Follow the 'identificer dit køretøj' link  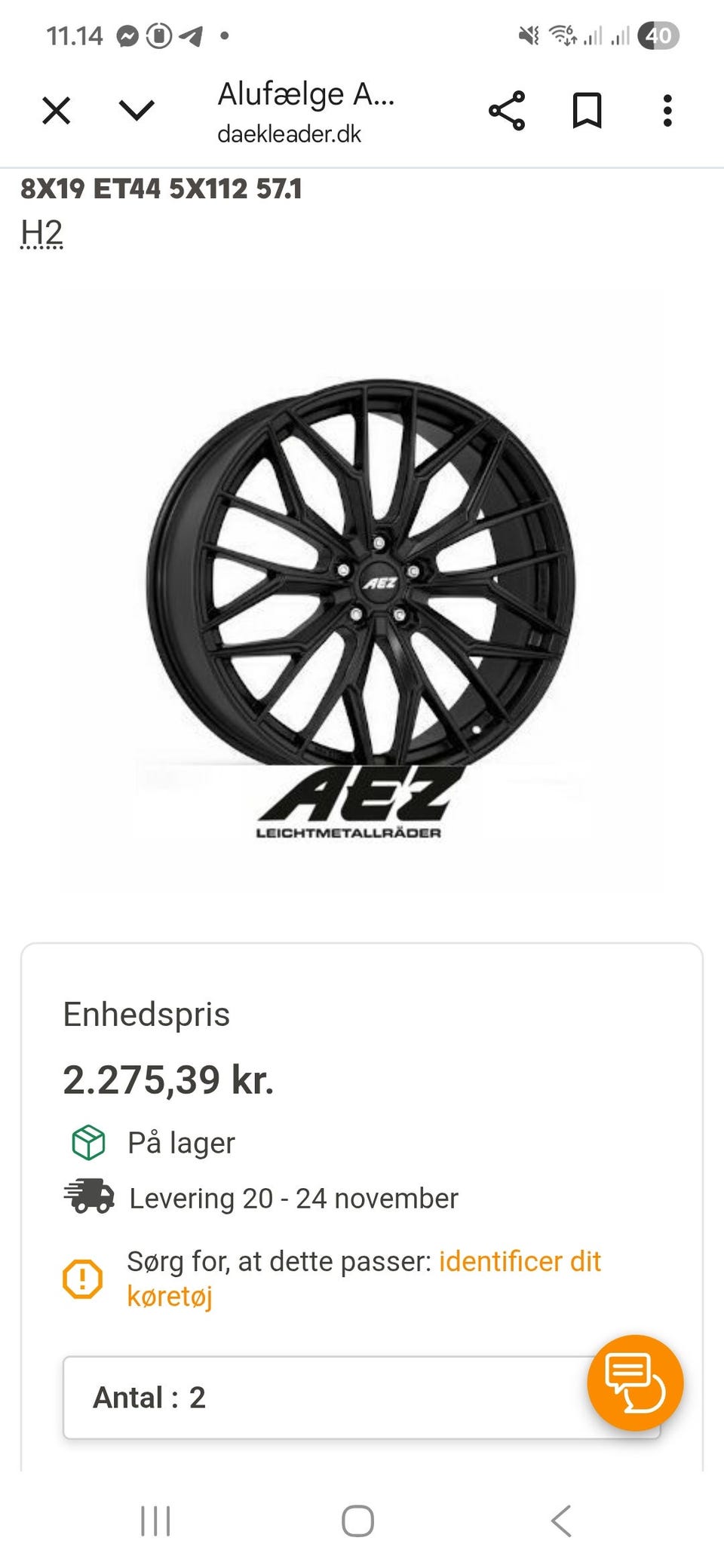519,1261
